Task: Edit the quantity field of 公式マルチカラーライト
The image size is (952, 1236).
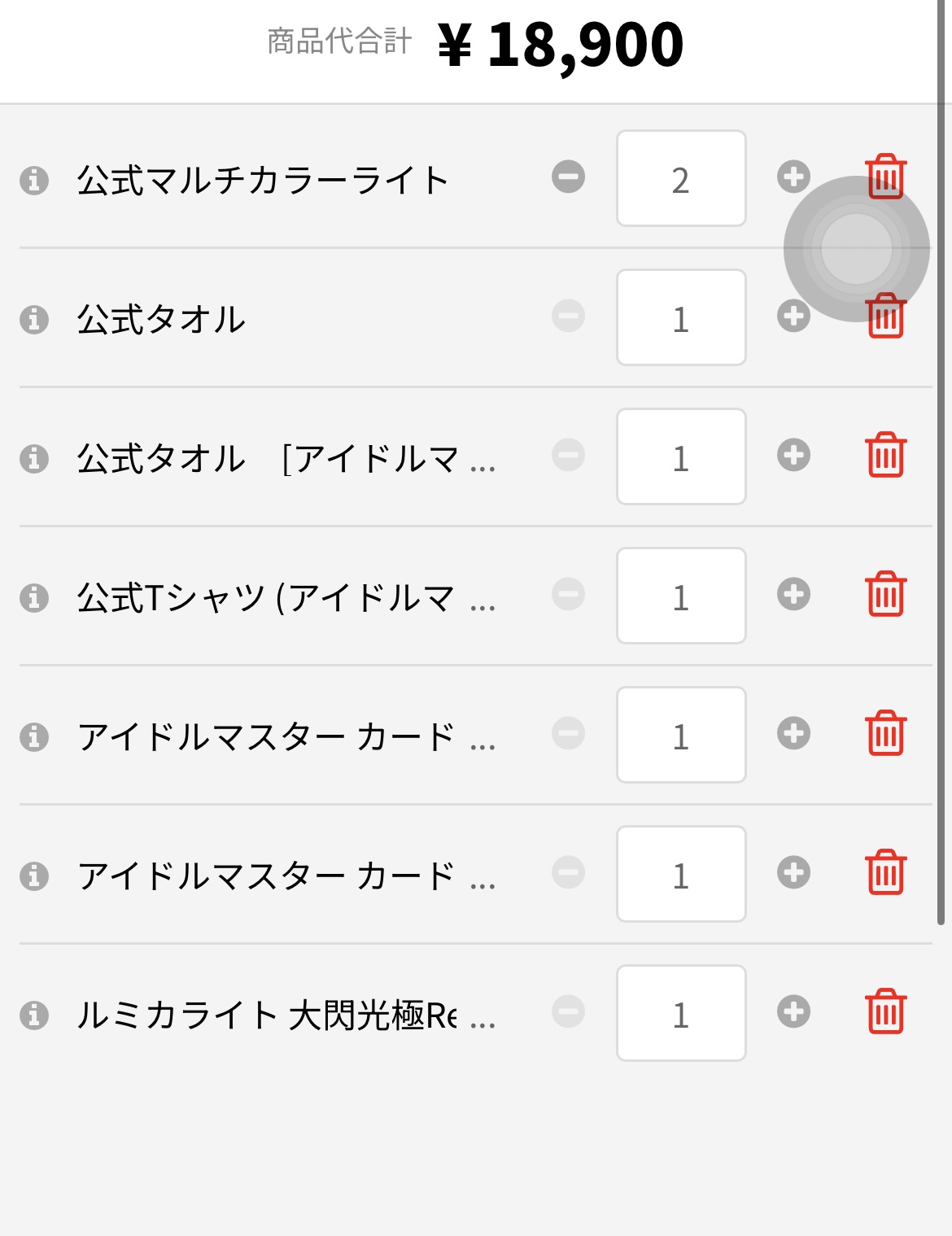Action: point(681,178)
